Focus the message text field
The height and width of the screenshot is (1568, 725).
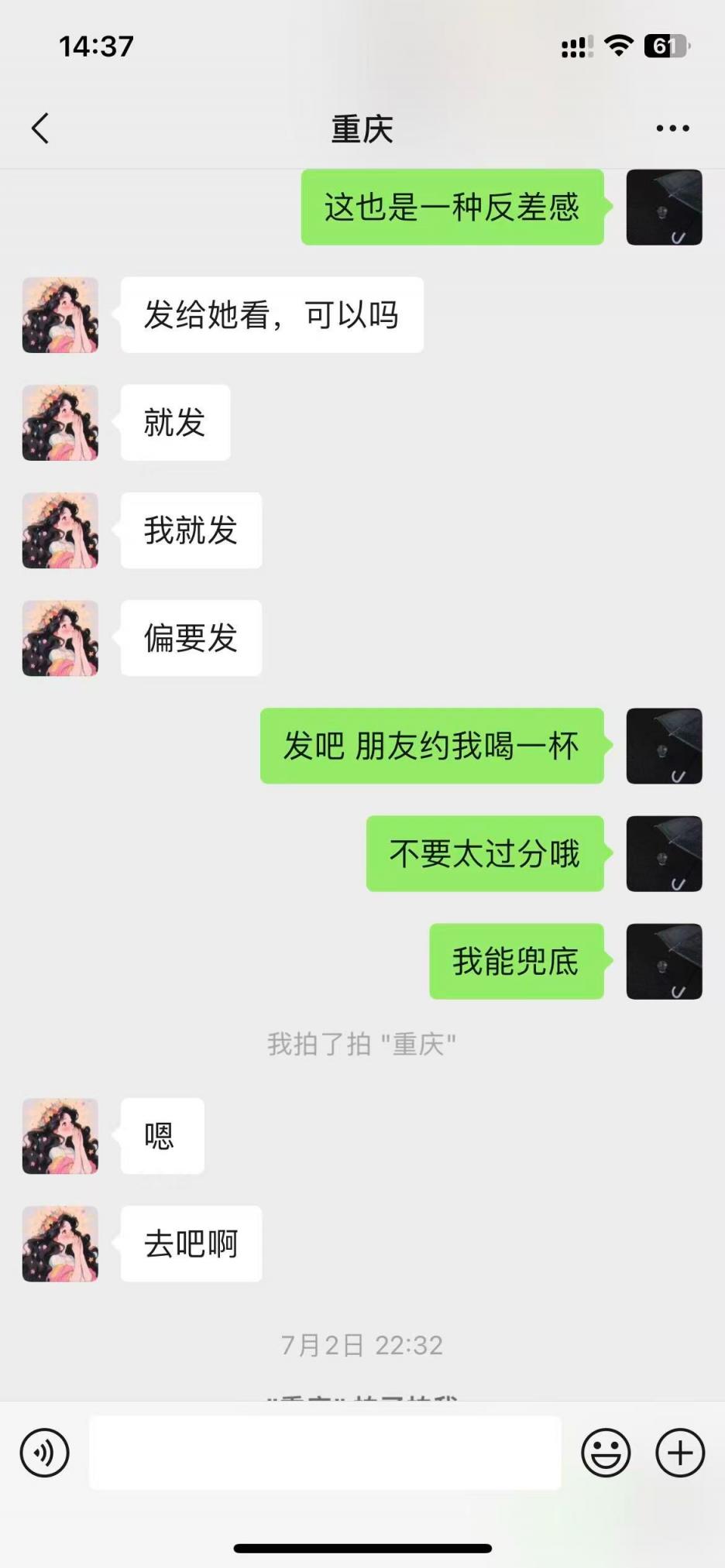325,1453
